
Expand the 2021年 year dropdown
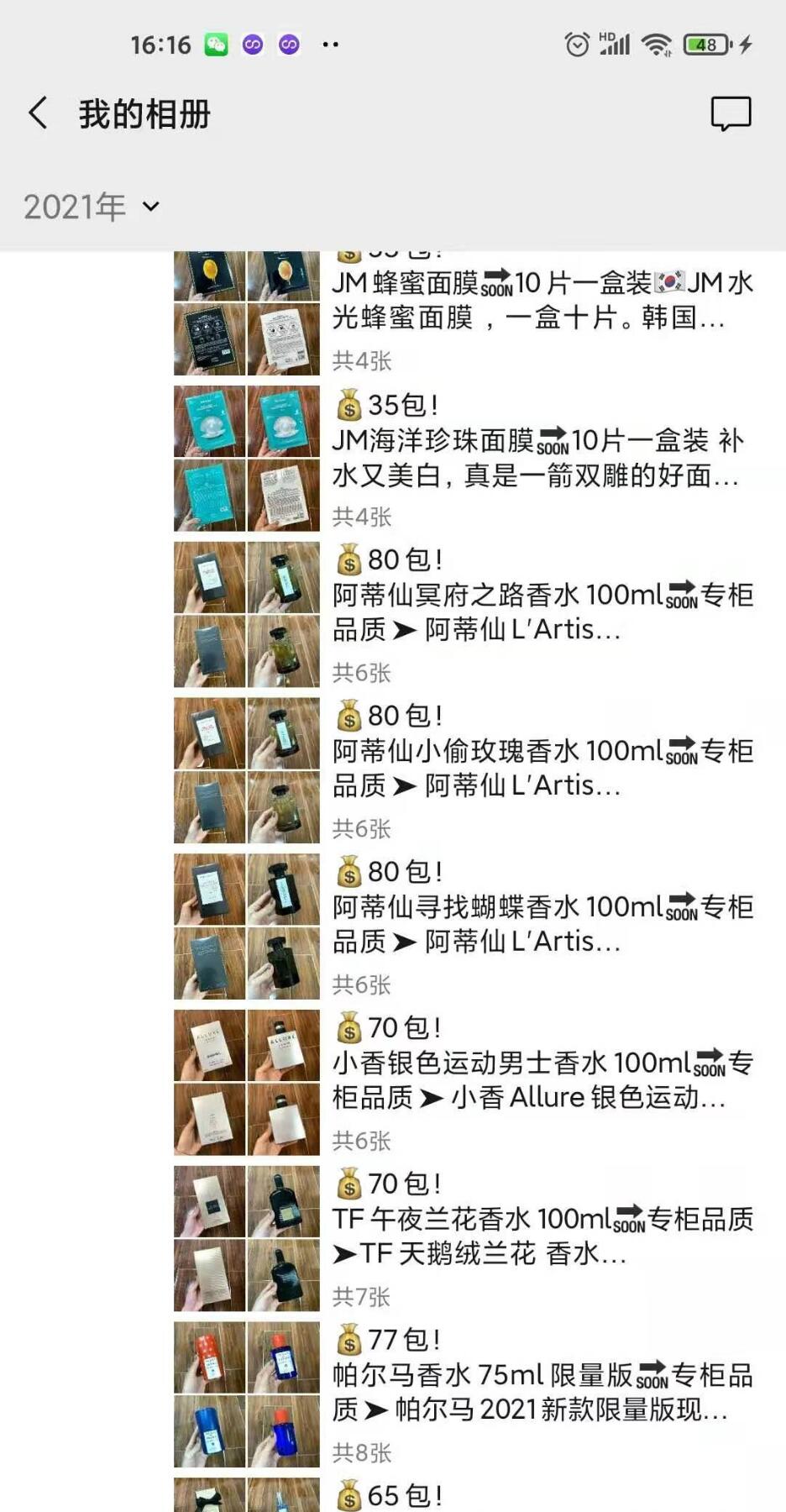click(x=92, y=207)
